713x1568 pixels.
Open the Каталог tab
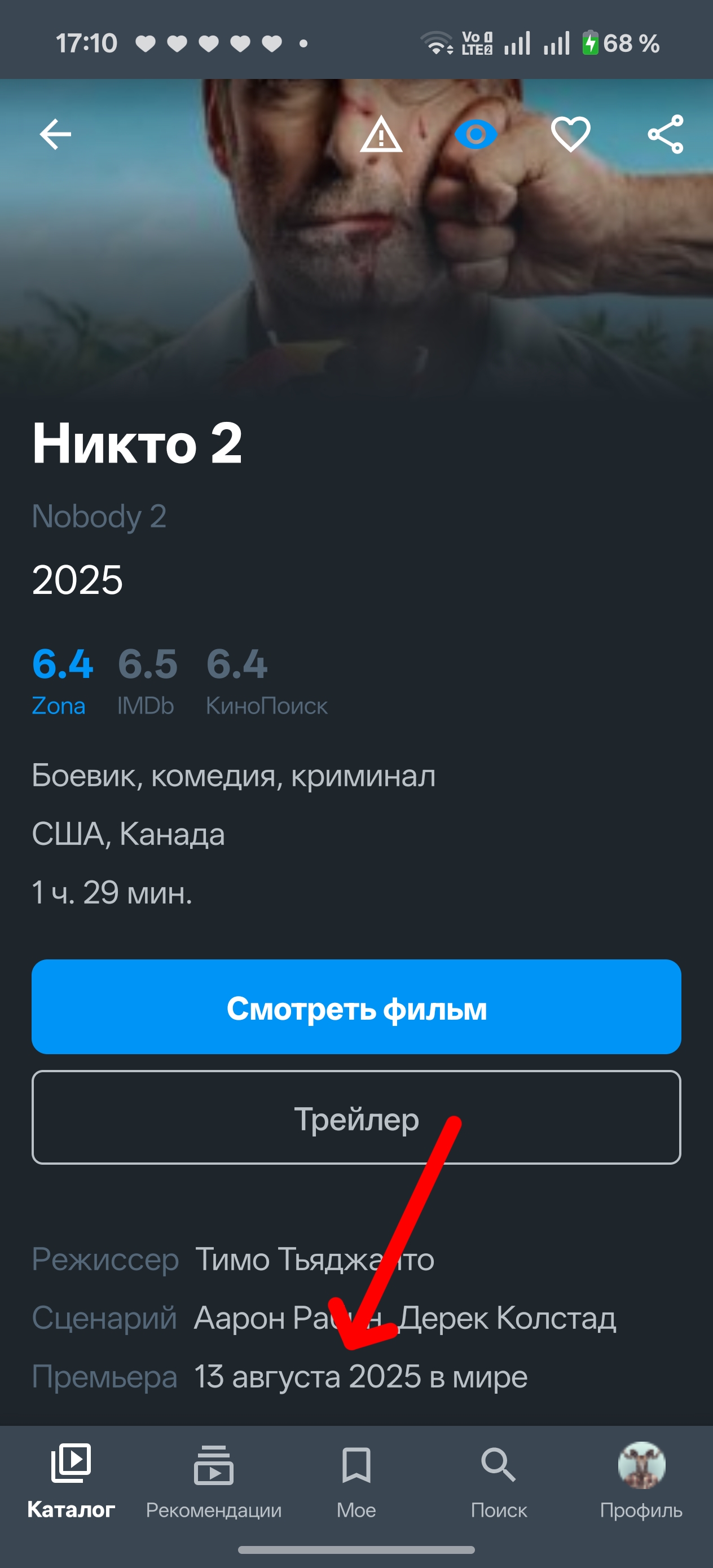point(71,1481)
